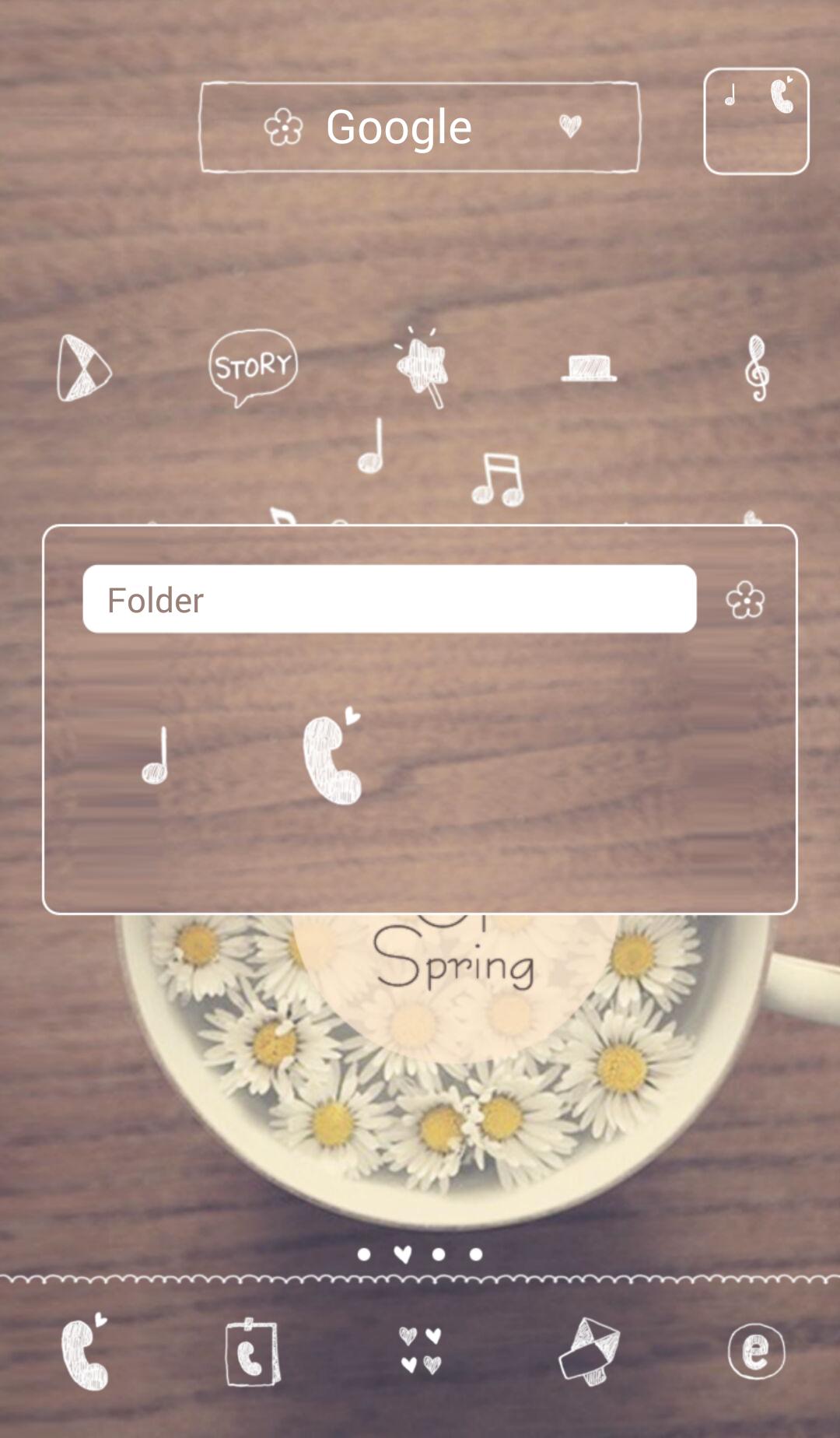Open the mail envelope icon in dock
Image resolution: width=840 pixels, height=1438 pixels.
pyautogui.click(x=589, y=1352)
